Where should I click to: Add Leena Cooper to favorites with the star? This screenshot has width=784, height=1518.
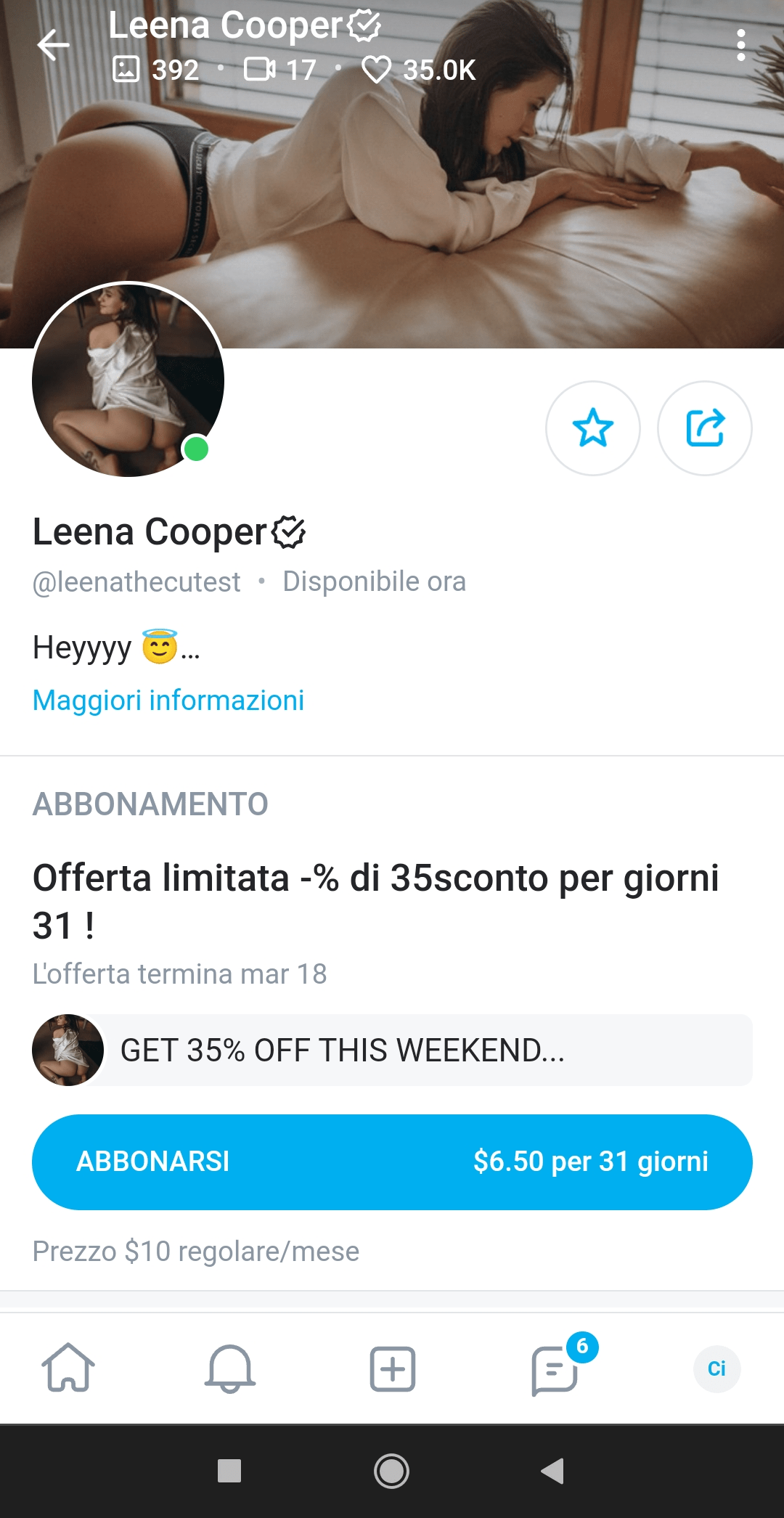pyautogui.click(x=592, y=428)
